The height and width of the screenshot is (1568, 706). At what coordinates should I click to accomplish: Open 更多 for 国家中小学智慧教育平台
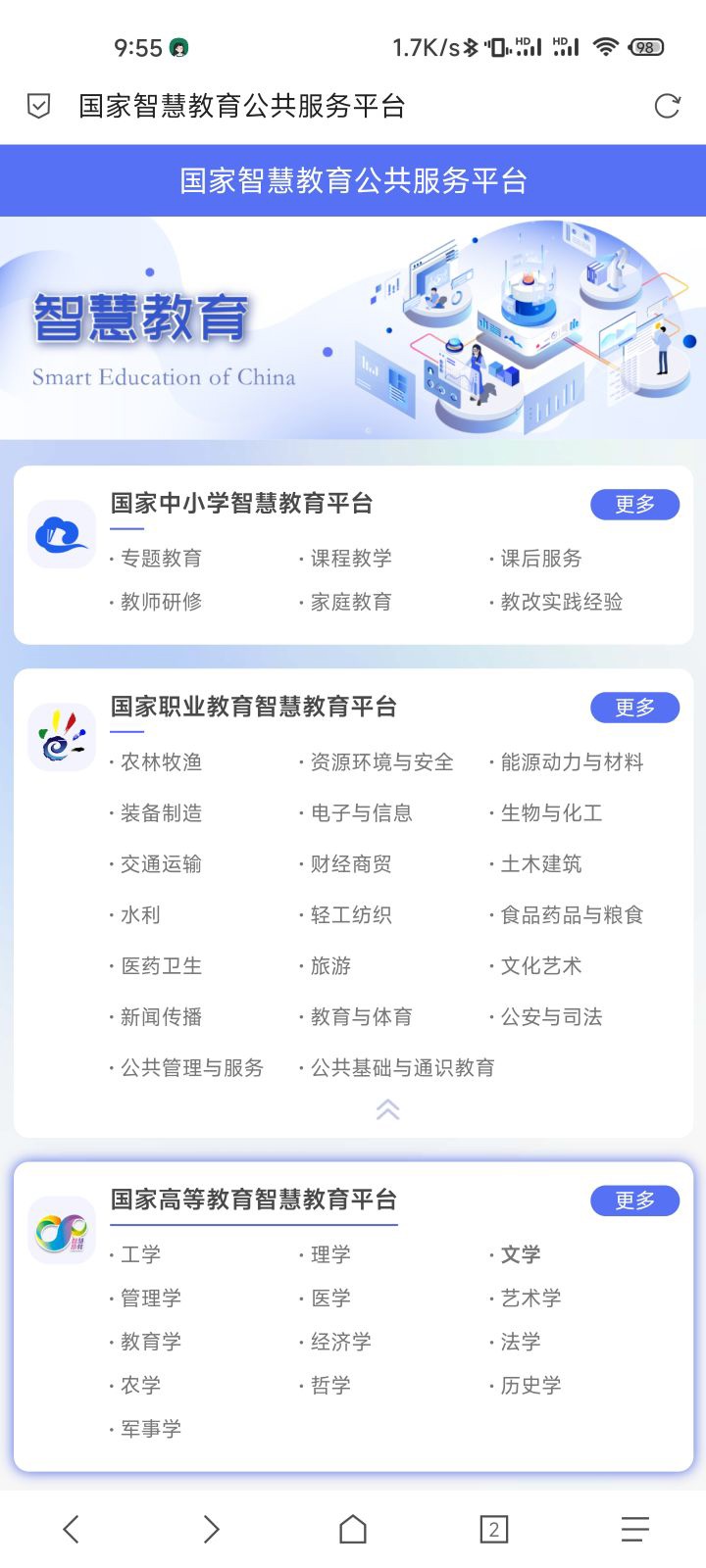pyautogui.click(x=634, y=504)
